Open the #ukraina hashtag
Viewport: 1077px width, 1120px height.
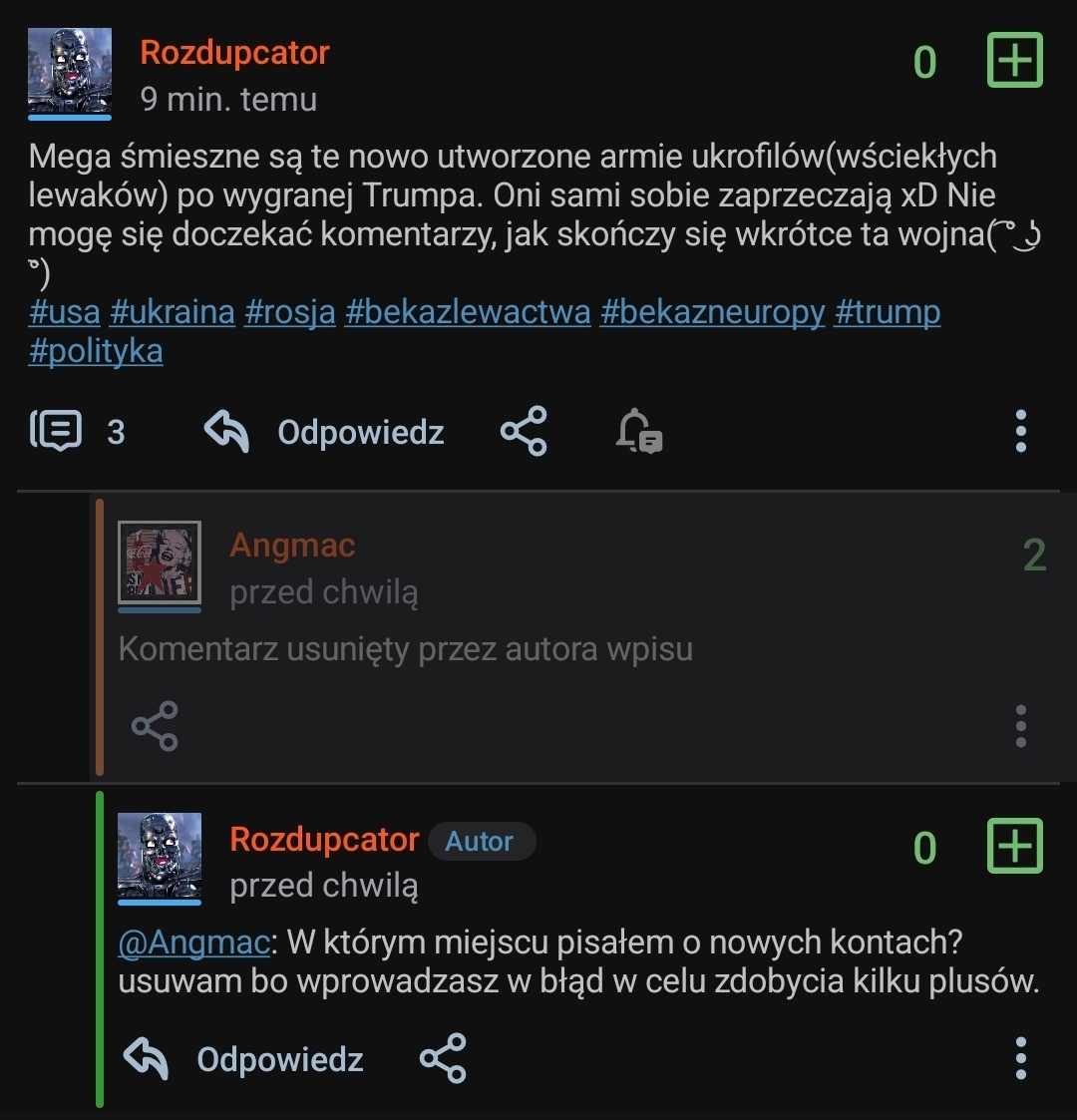pos(172,312)
